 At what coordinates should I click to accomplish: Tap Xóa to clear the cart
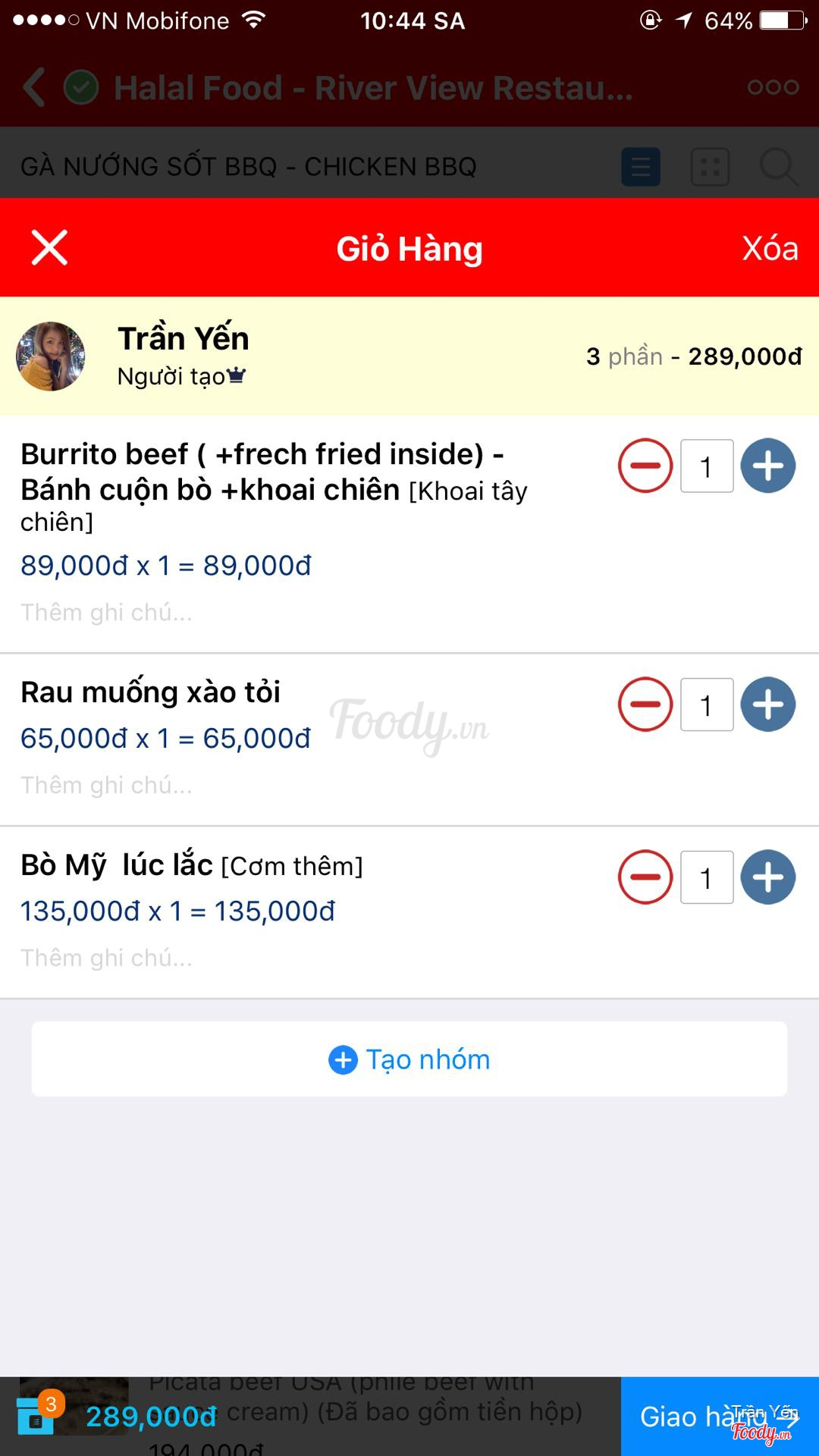point(769,249)
